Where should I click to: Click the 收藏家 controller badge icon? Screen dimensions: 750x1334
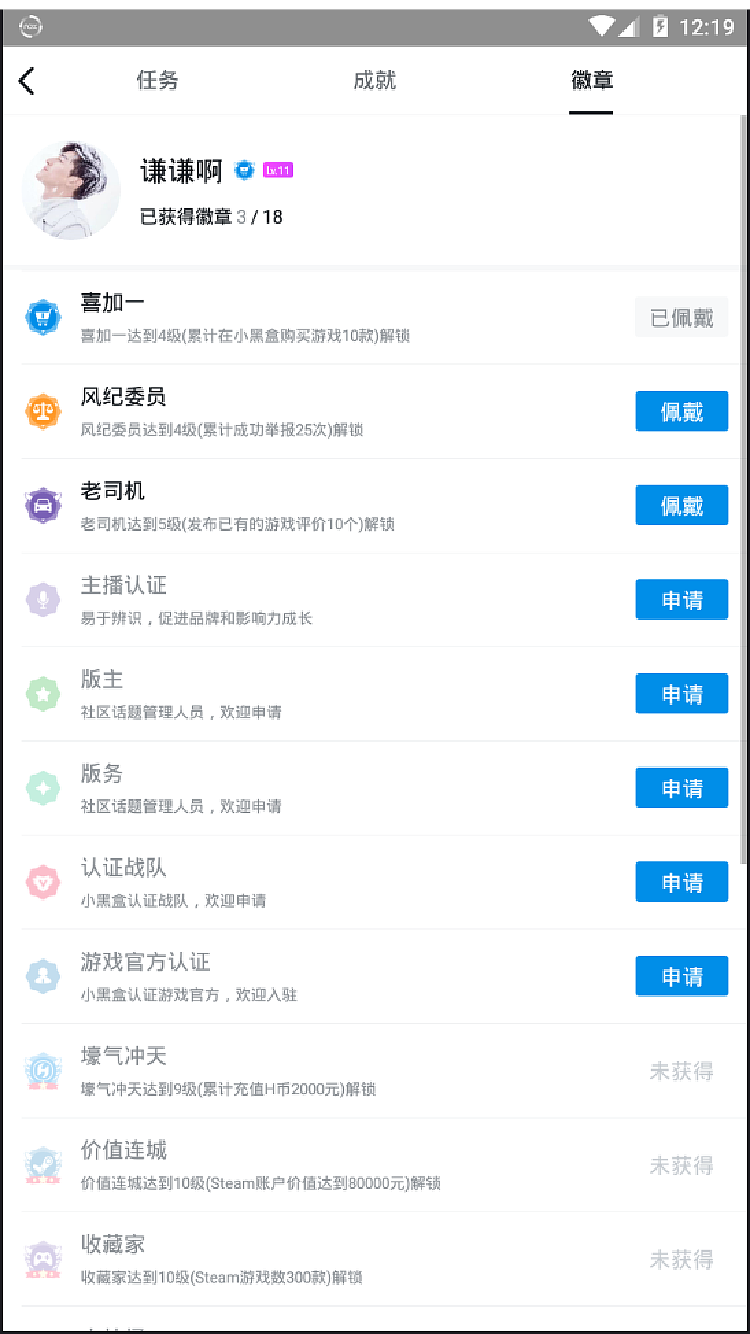point(43,1258)
